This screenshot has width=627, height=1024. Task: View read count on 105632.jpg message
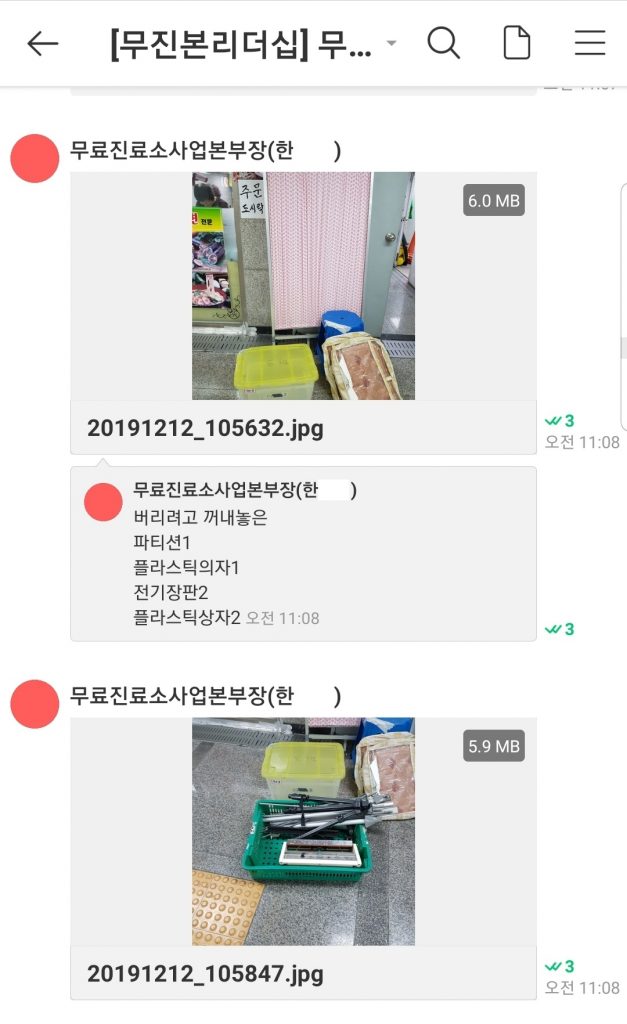point(560,421)
